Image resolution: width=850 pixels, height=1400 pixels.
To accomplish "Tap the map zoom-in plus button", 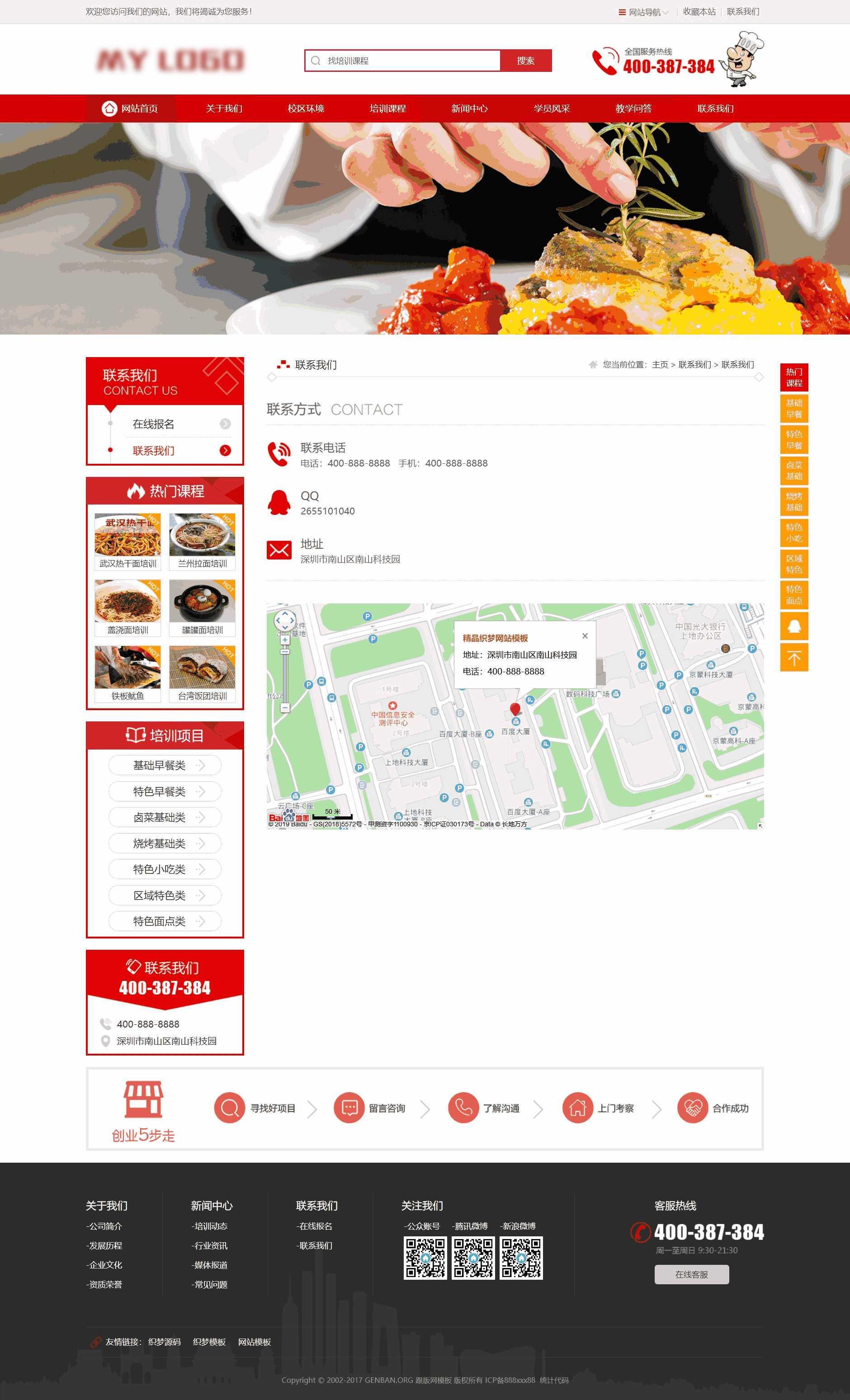I will click(285, 640).
